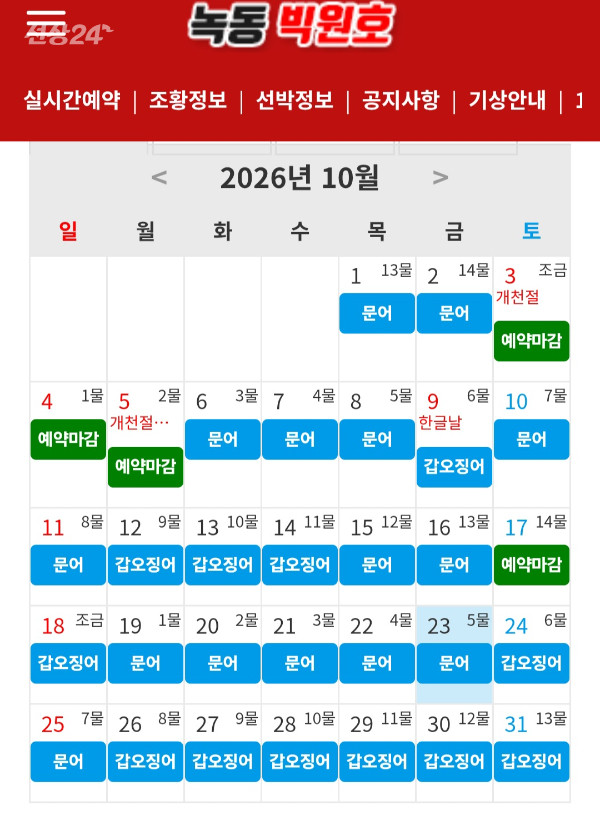This screenshot has width=600, height=816.
Task: Select 문어 trip on October 1
Action: (377, 313)
